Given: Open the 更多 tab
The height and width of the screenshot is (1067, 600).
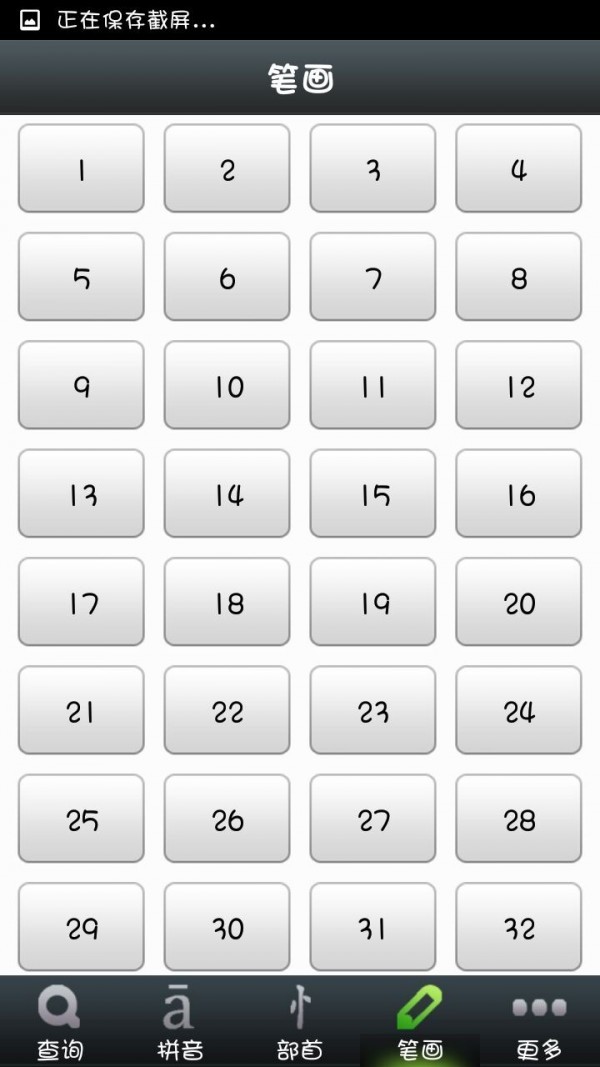Looking at the screenshot, I should pos(540,1022).
